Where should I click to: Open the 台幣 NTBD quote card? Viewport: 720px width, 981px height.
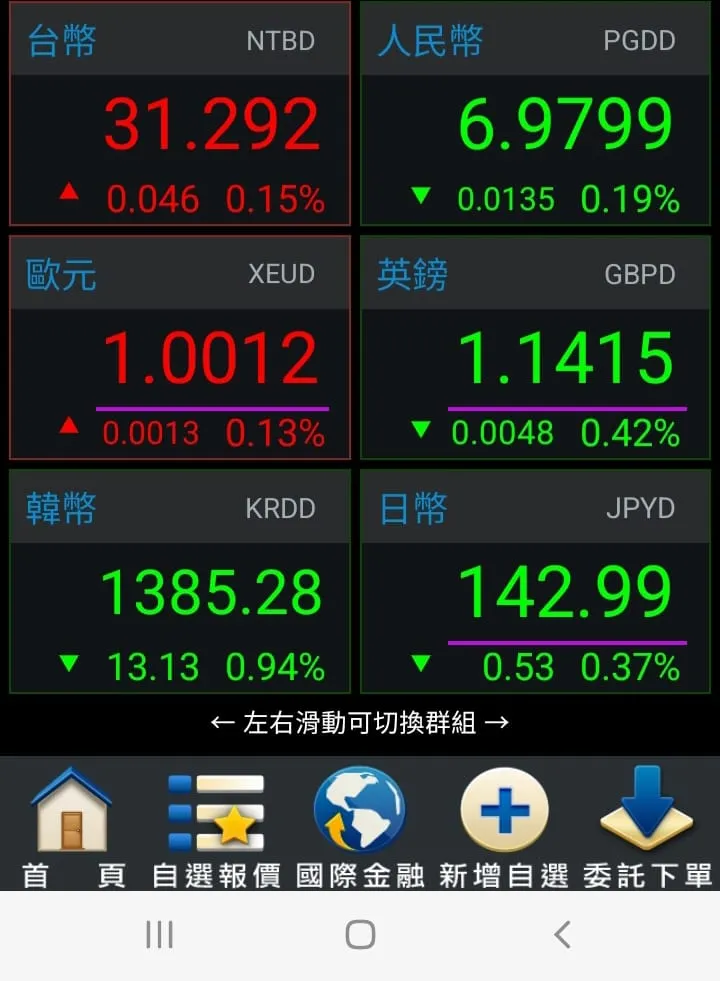coord(180,114)
